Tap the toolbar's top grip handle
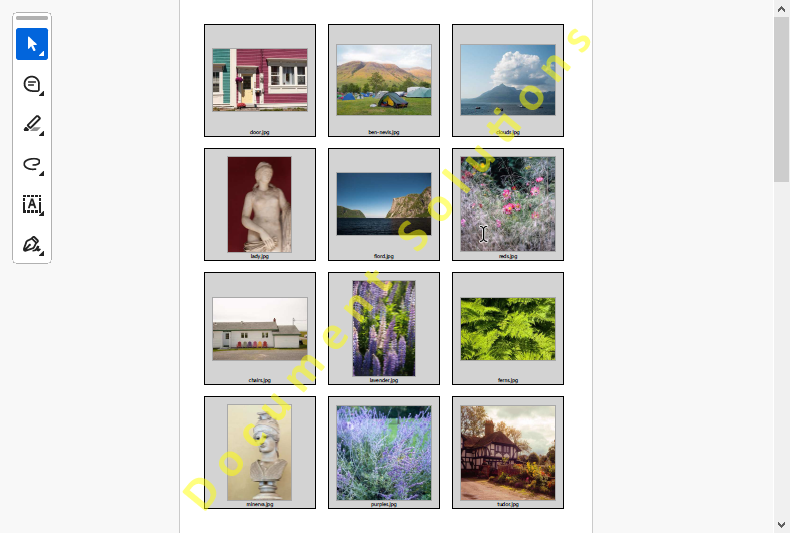The width and height of the screenshot is (790, 533). [x=32, y=18]
